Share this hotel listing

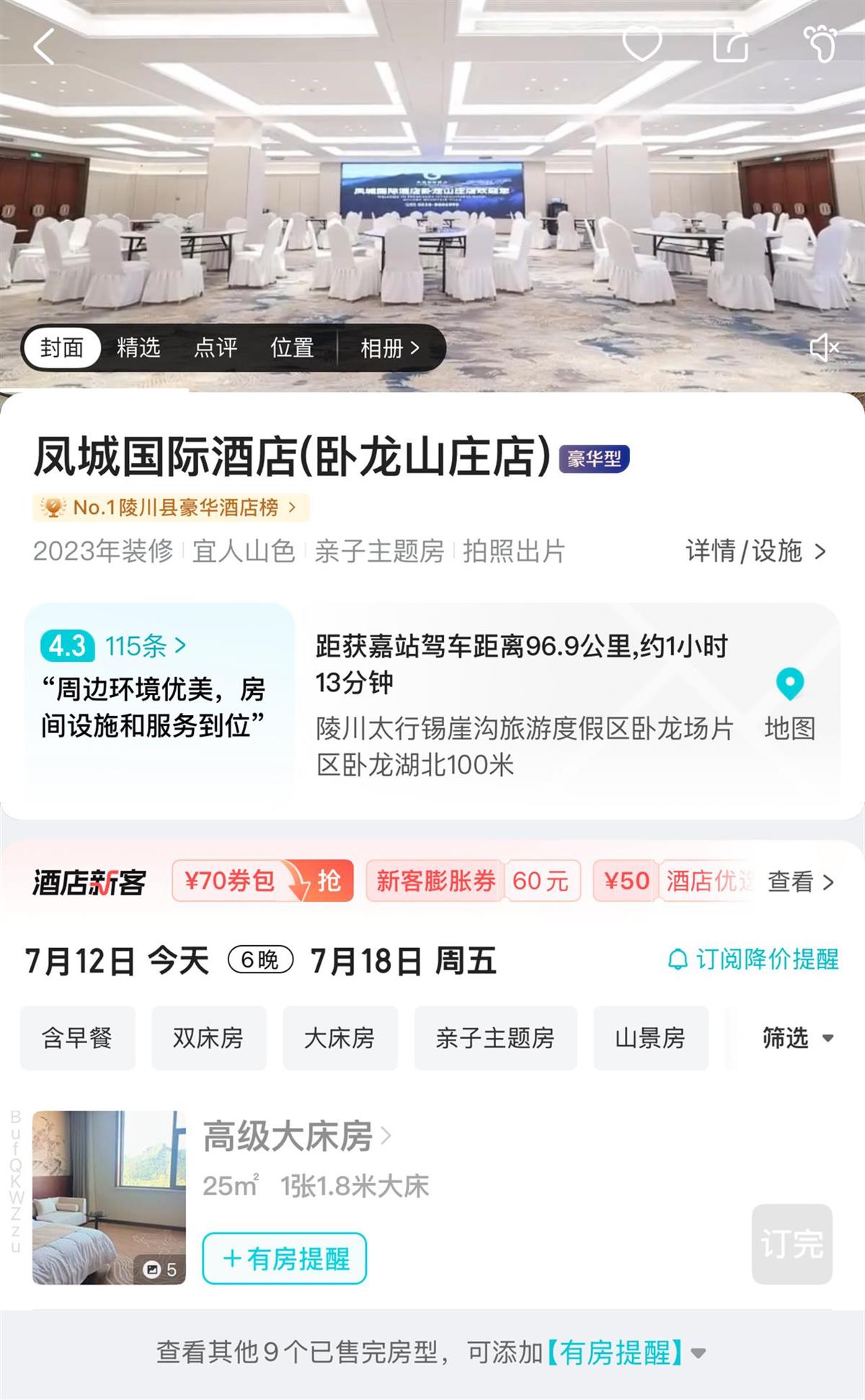730,45
